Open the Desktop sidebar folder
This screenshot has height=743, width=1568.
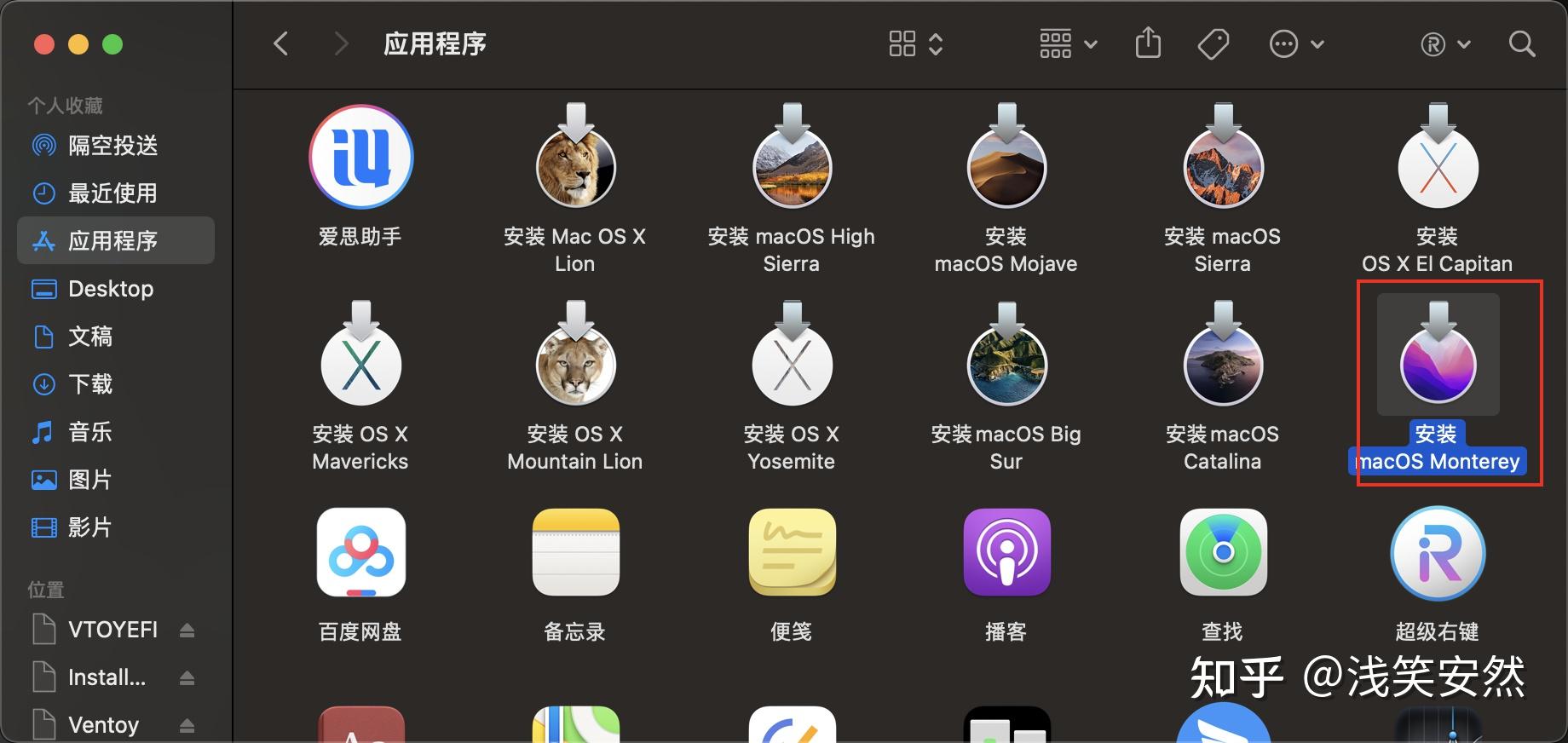tap(111, 289)
